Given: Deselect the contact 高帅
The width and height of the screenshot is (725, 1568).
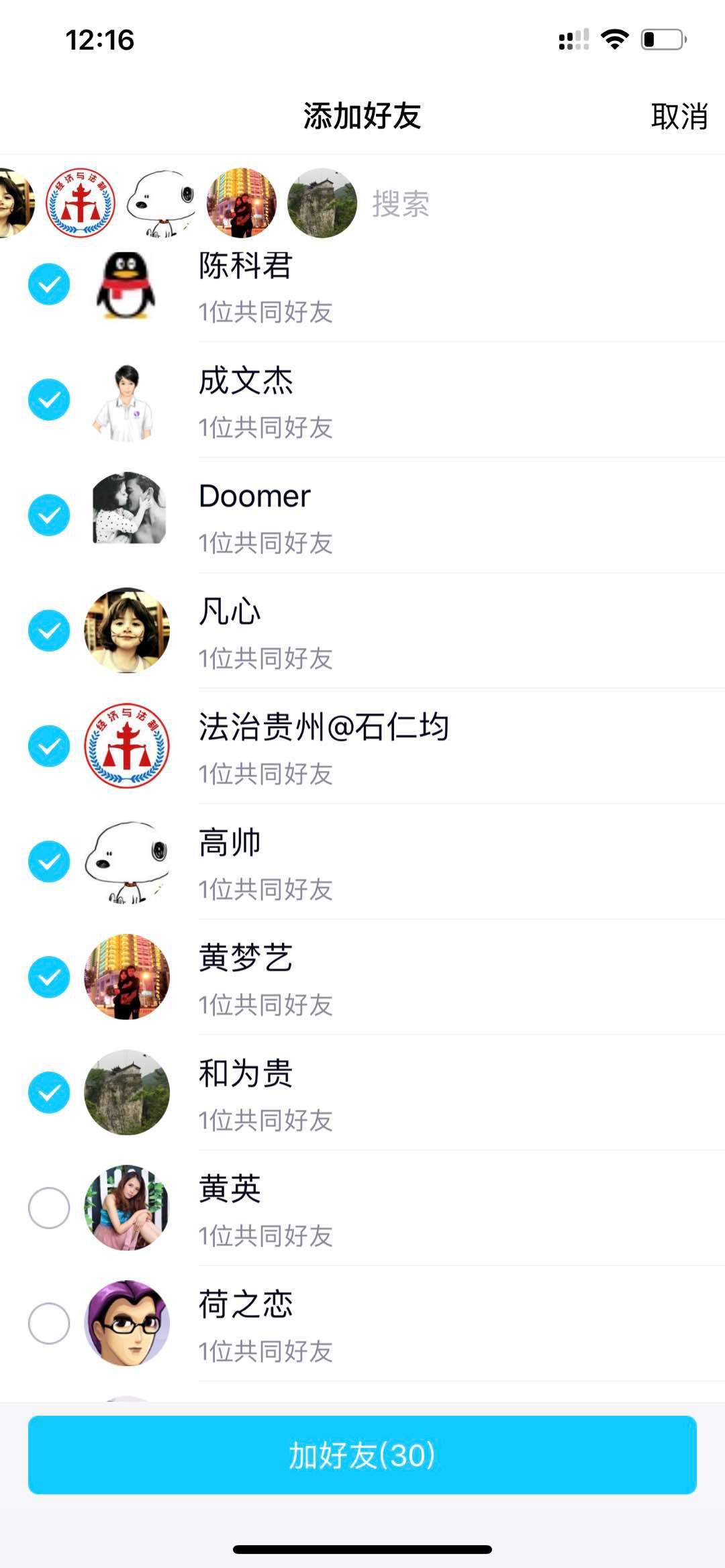Looking at the screenshot, I should point(49,861).
